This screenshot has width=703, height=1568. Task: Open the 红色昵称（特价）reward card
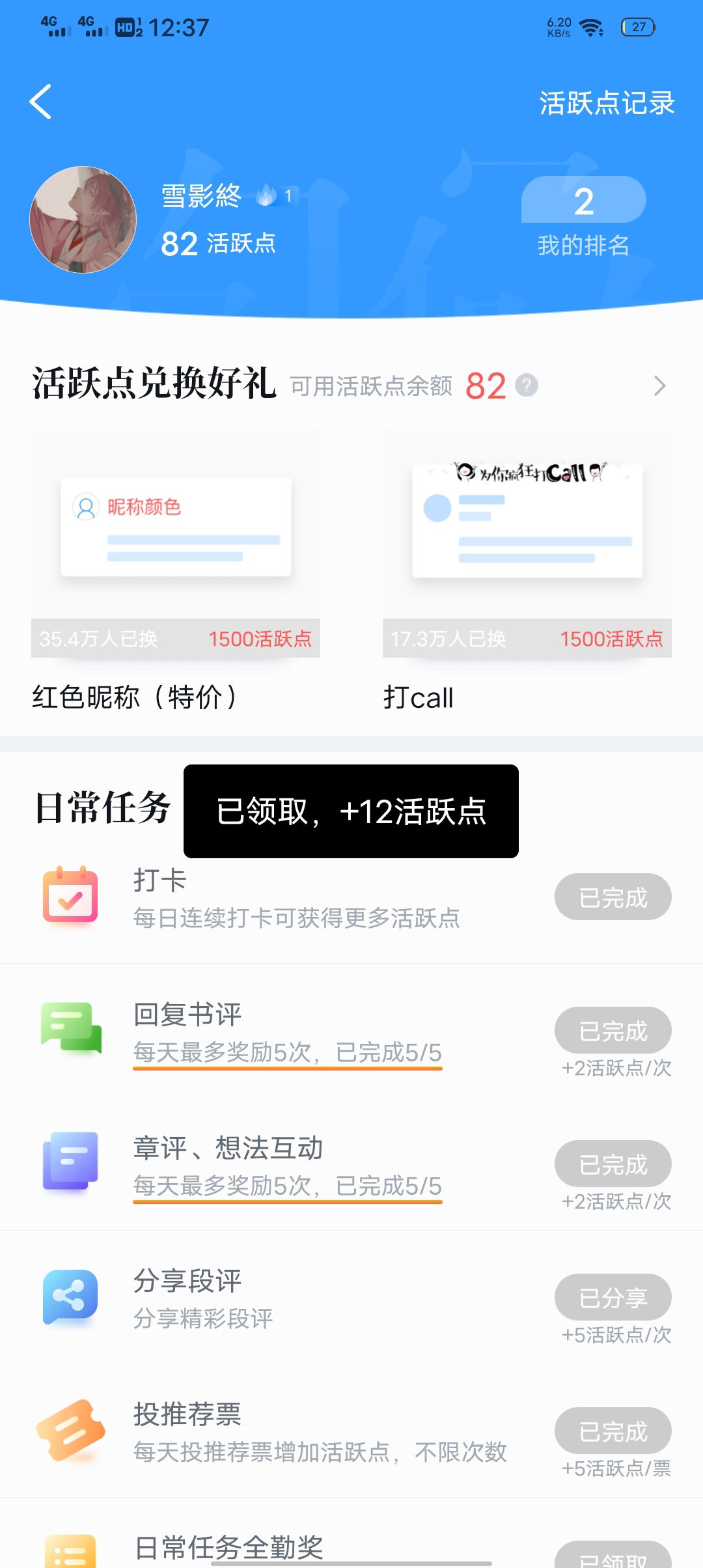(176, 544)
